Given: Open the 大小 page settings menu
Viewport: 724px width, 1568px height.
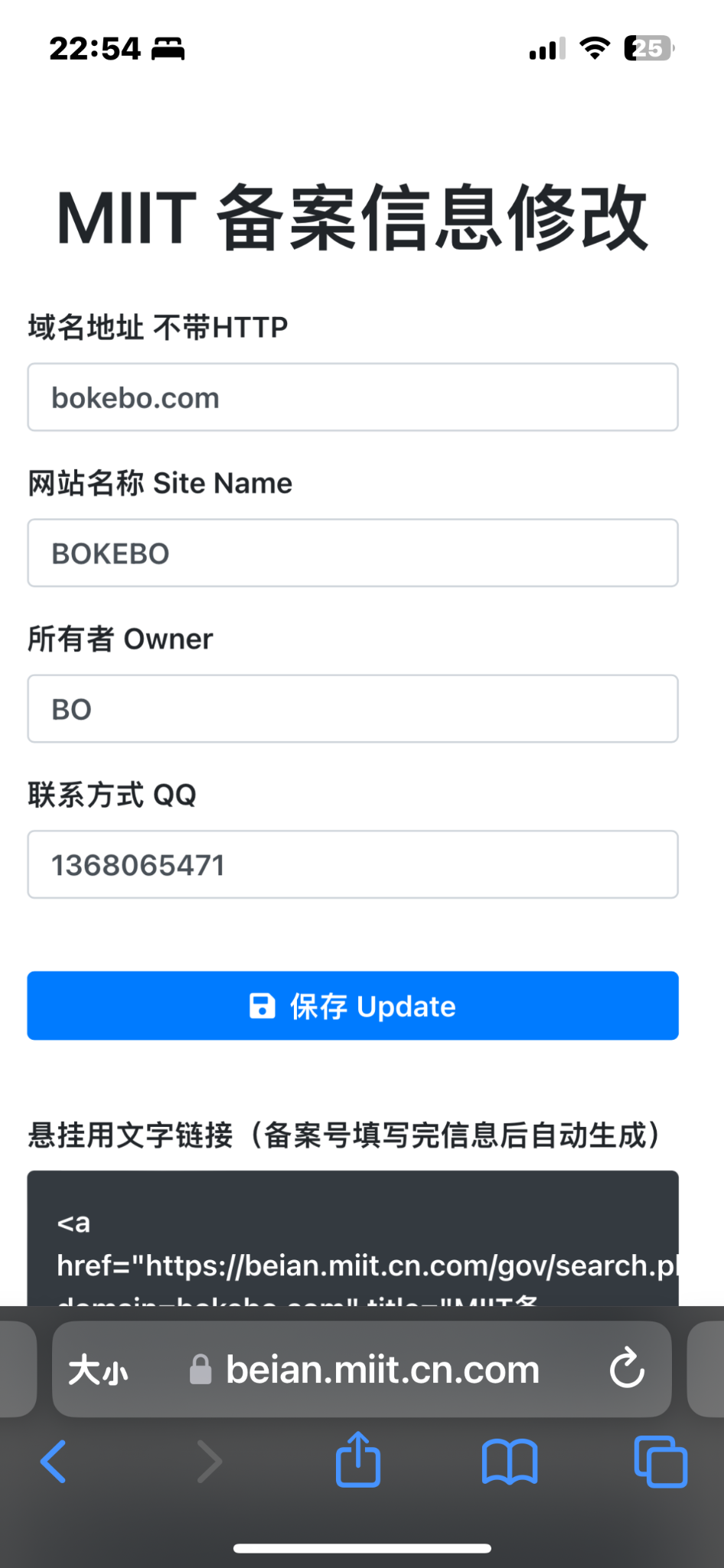Looking at the screenshot, I should pyautogui.click(x=98, y=1370).
